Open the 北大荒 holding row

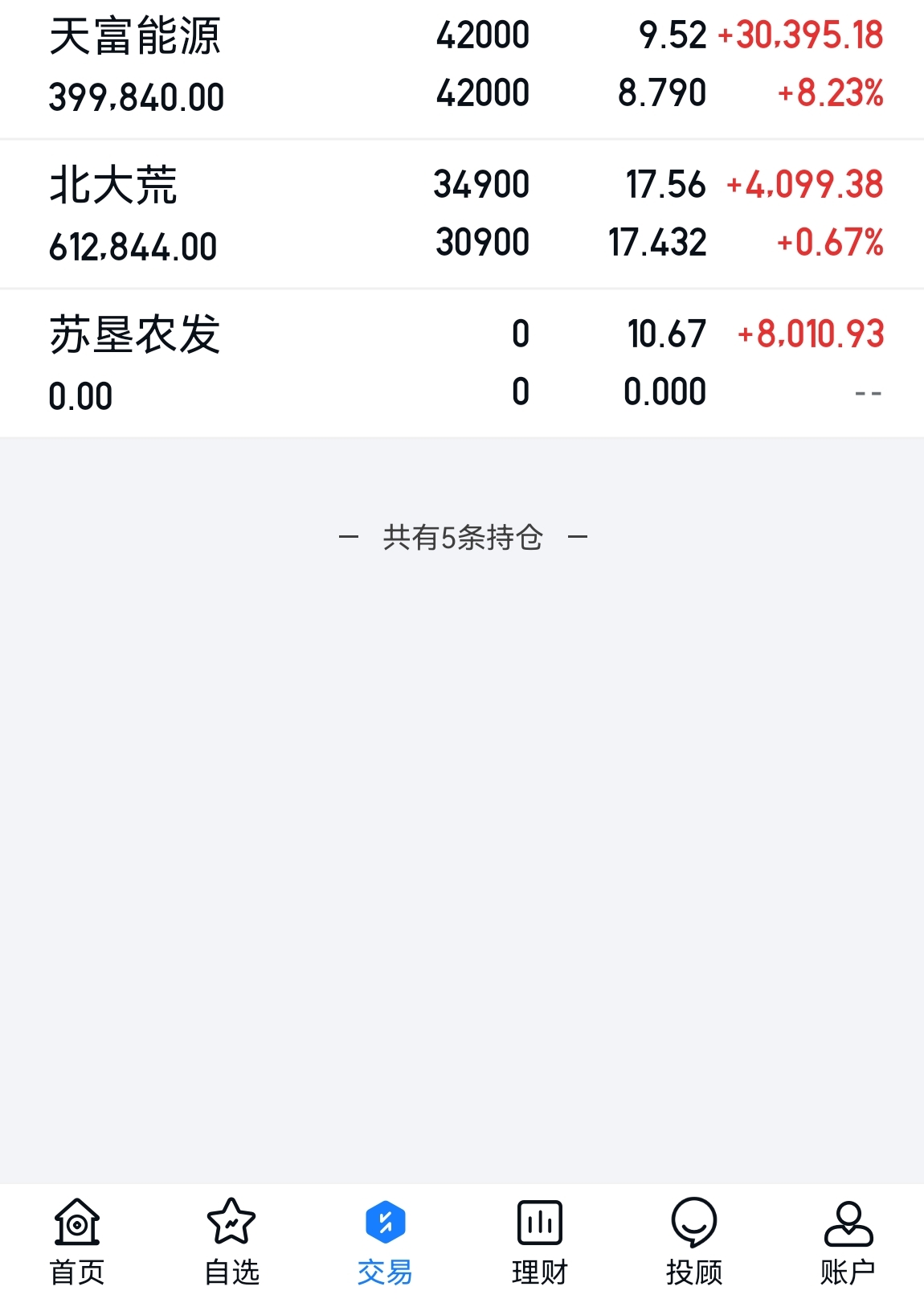point(462,214)
